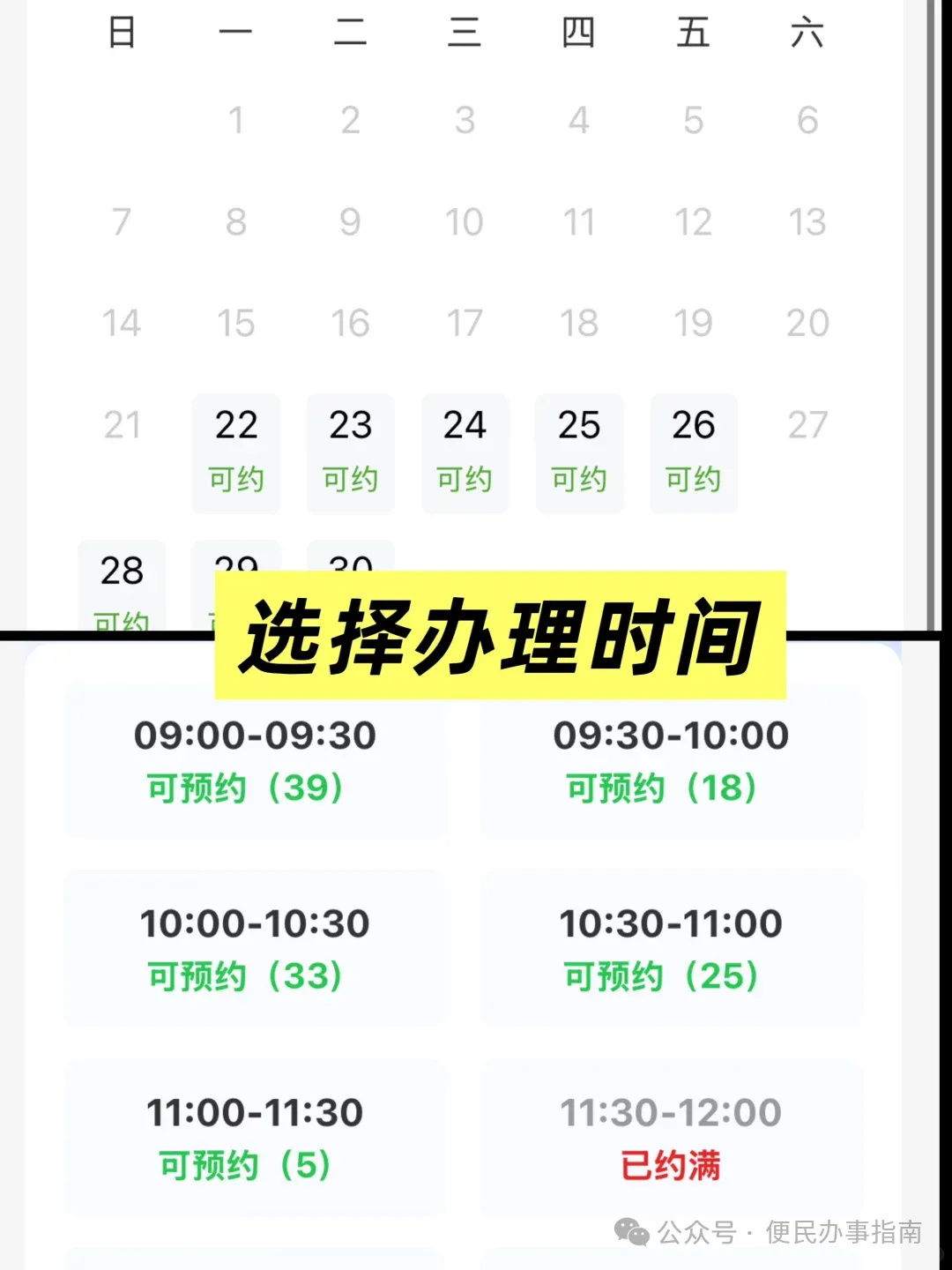This screenshot has width=952, height=1270.
Task: Choose the 10:00-10:30 time slot
Action: [255, 948]
